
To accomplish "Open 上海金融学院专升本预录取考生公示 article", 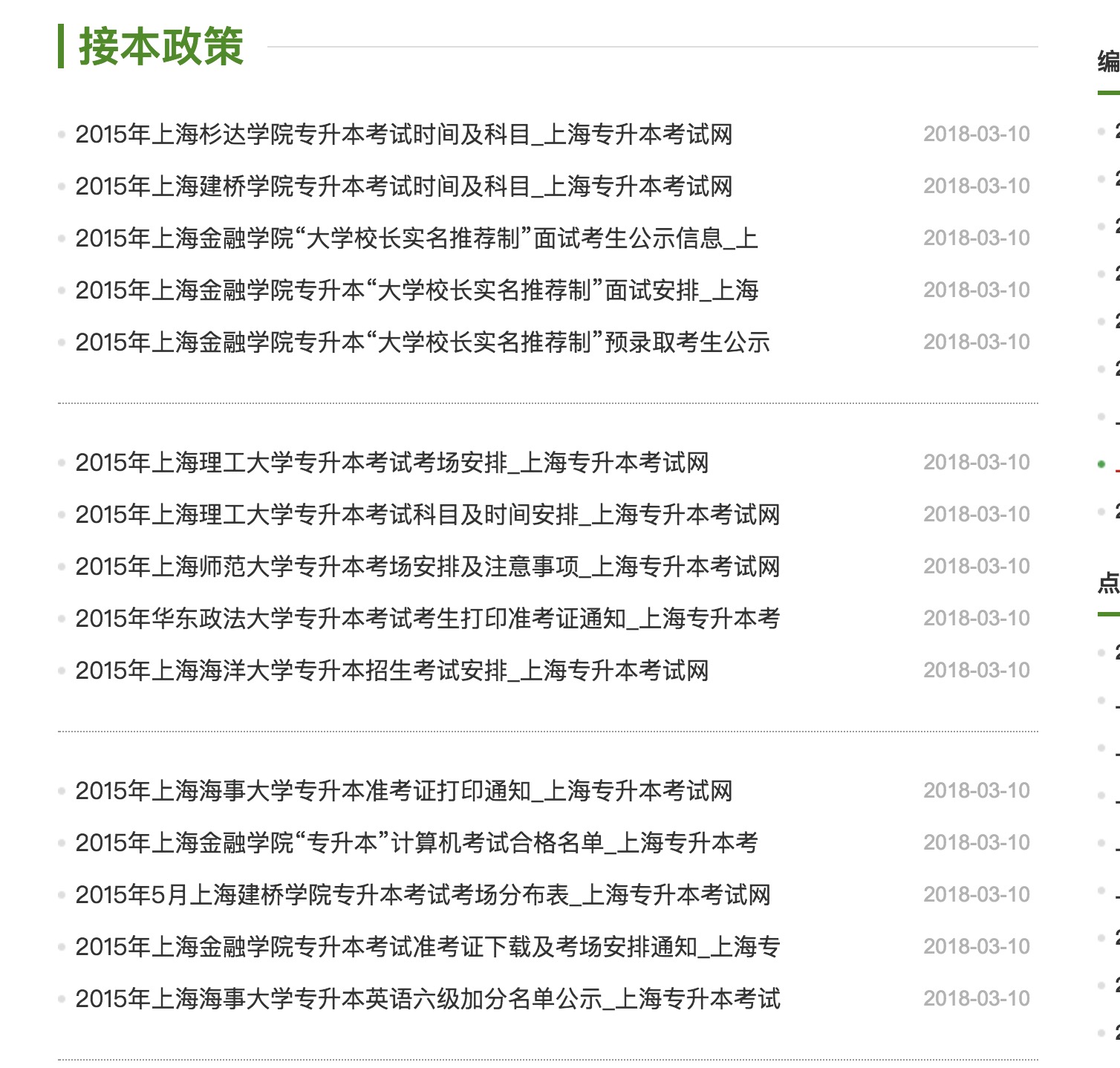I will pos(422,342).
